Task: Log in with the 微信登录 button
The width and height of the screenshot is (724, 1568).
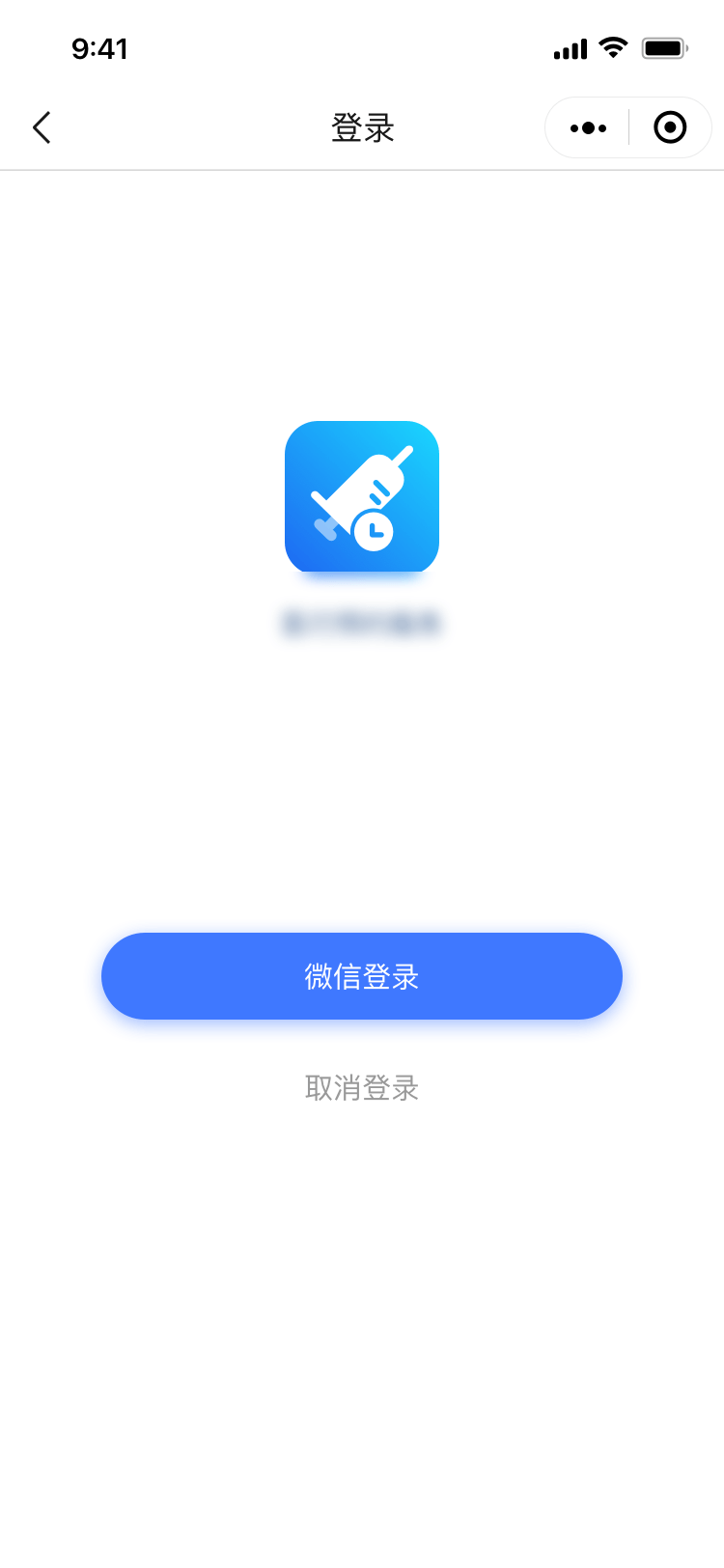Action: coord(362,976)
